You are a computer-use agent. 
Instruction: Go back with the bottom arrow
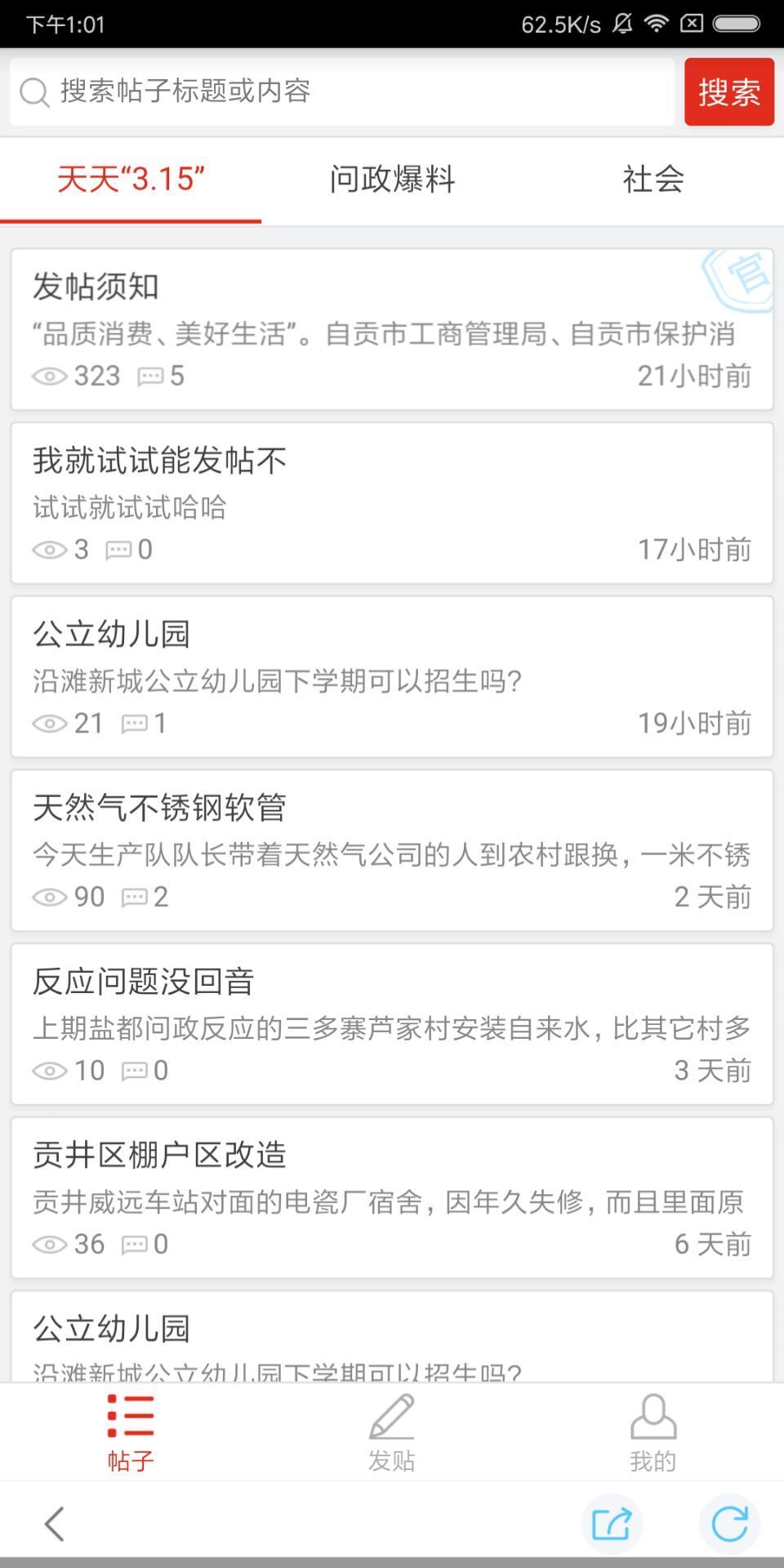(x=55, y=1524)
